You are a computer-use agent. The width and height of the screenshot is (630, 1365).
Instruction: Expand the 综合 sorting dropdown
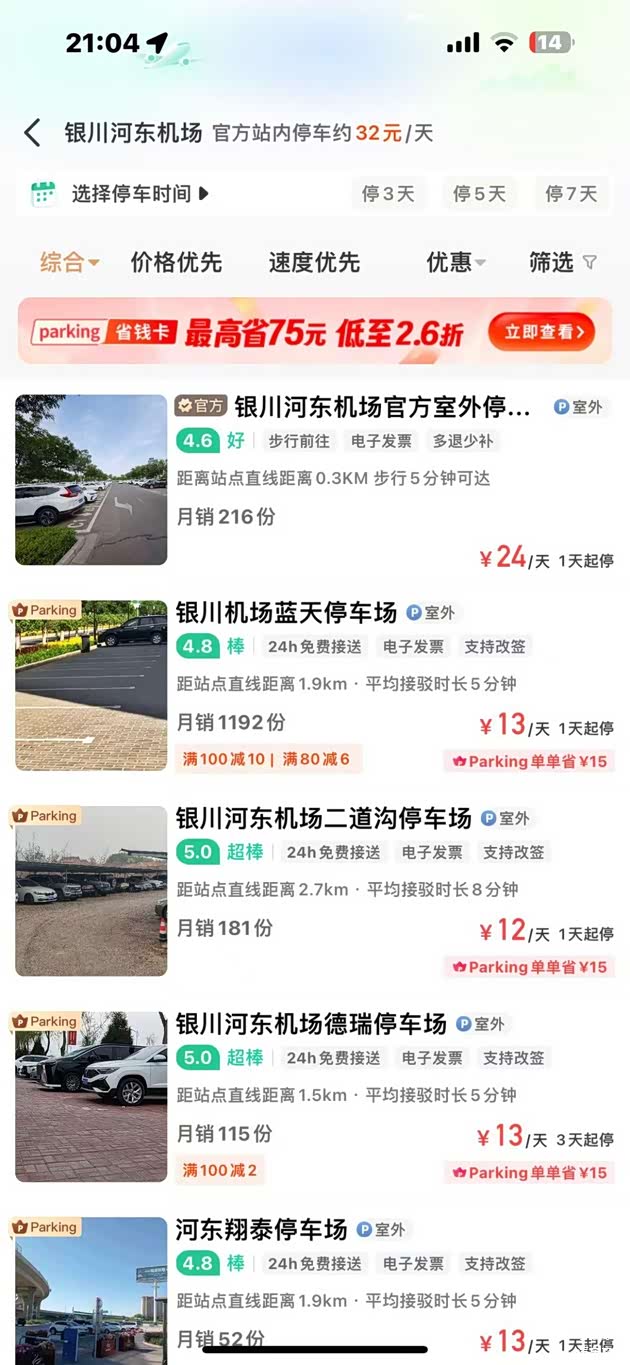tap(69, 263)
